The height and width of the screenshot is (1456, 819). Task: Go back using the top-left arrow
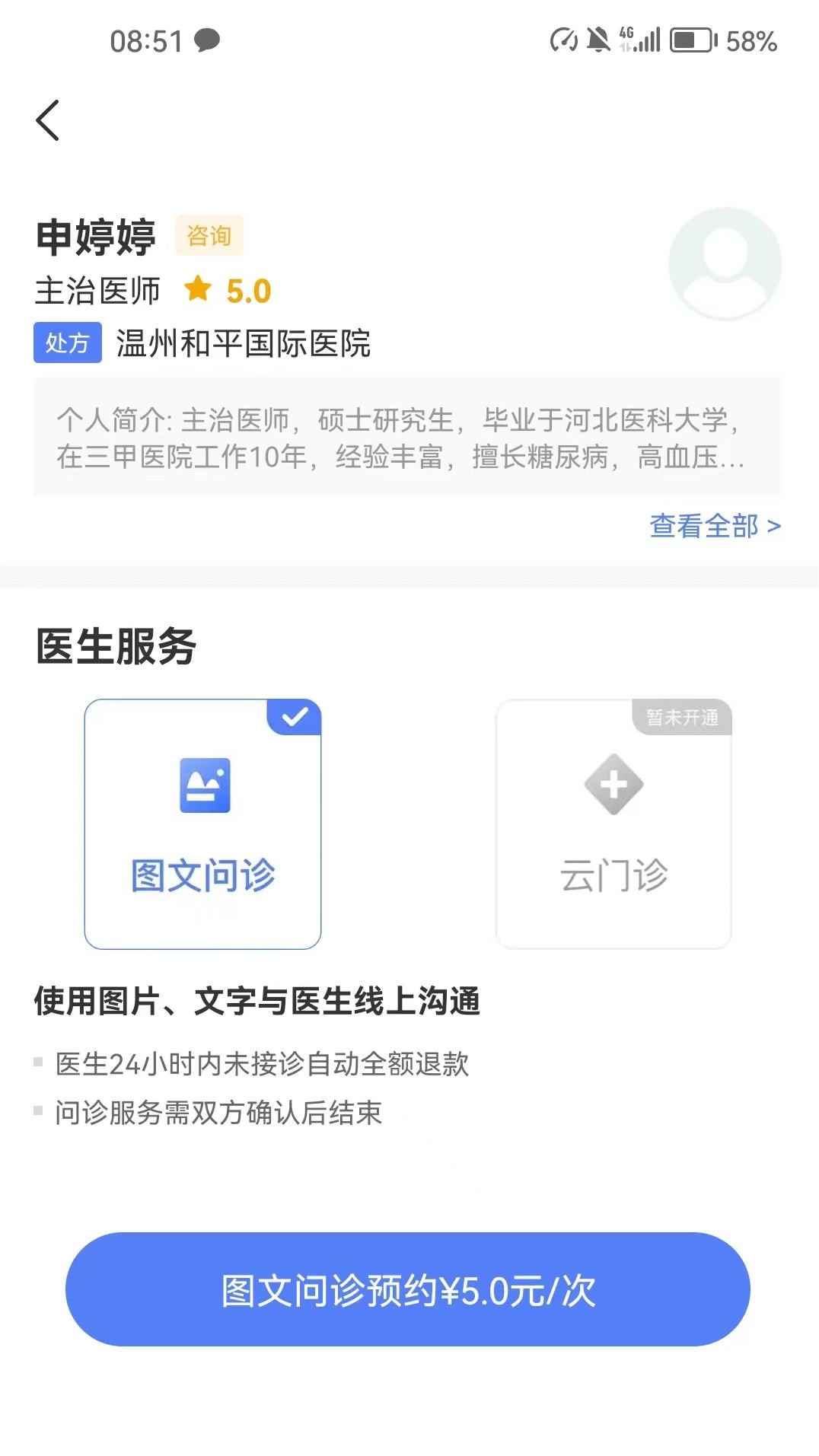pyautogui.click(x=47, y=120)
